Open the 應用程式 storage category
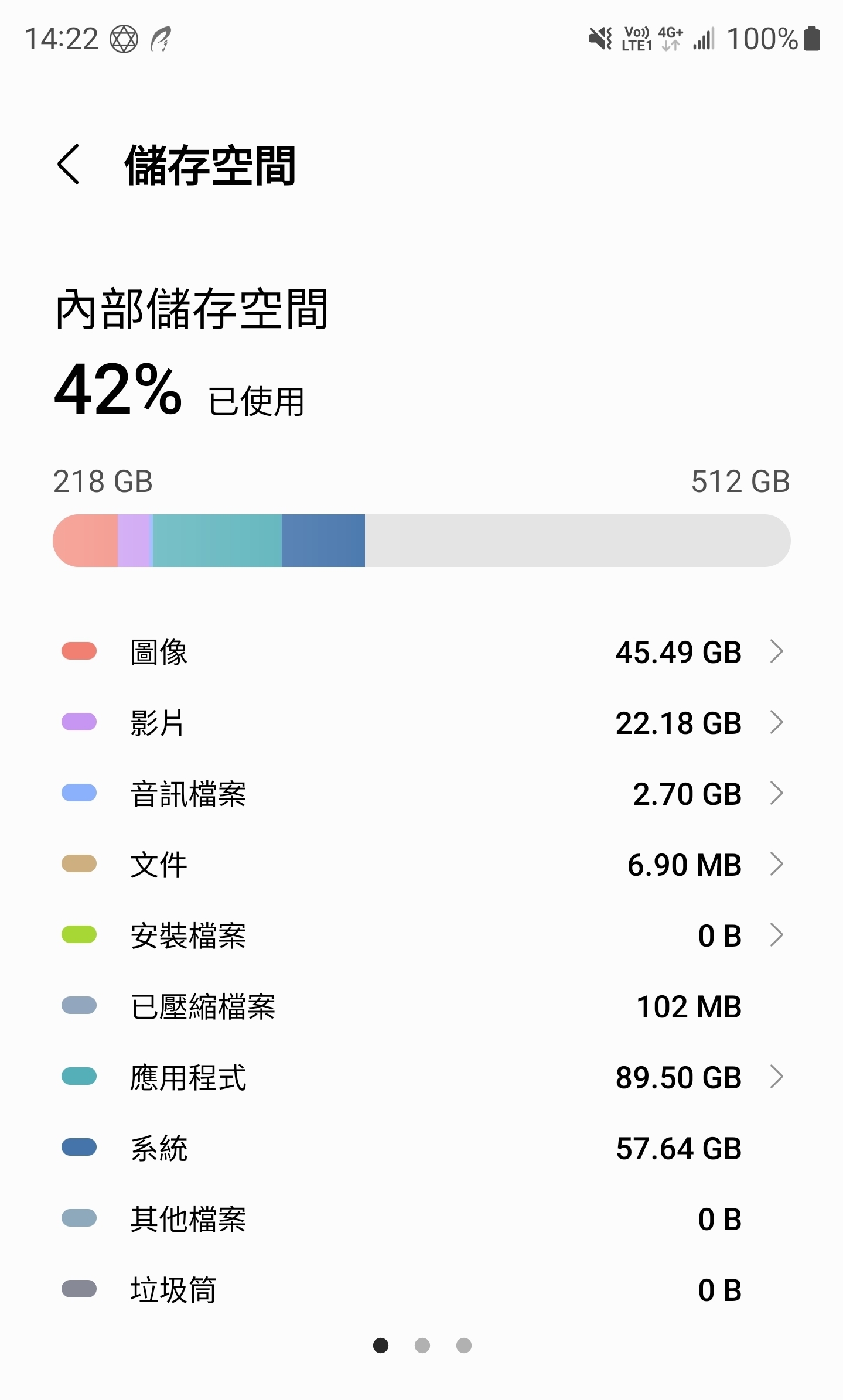 click(422, 1077)
